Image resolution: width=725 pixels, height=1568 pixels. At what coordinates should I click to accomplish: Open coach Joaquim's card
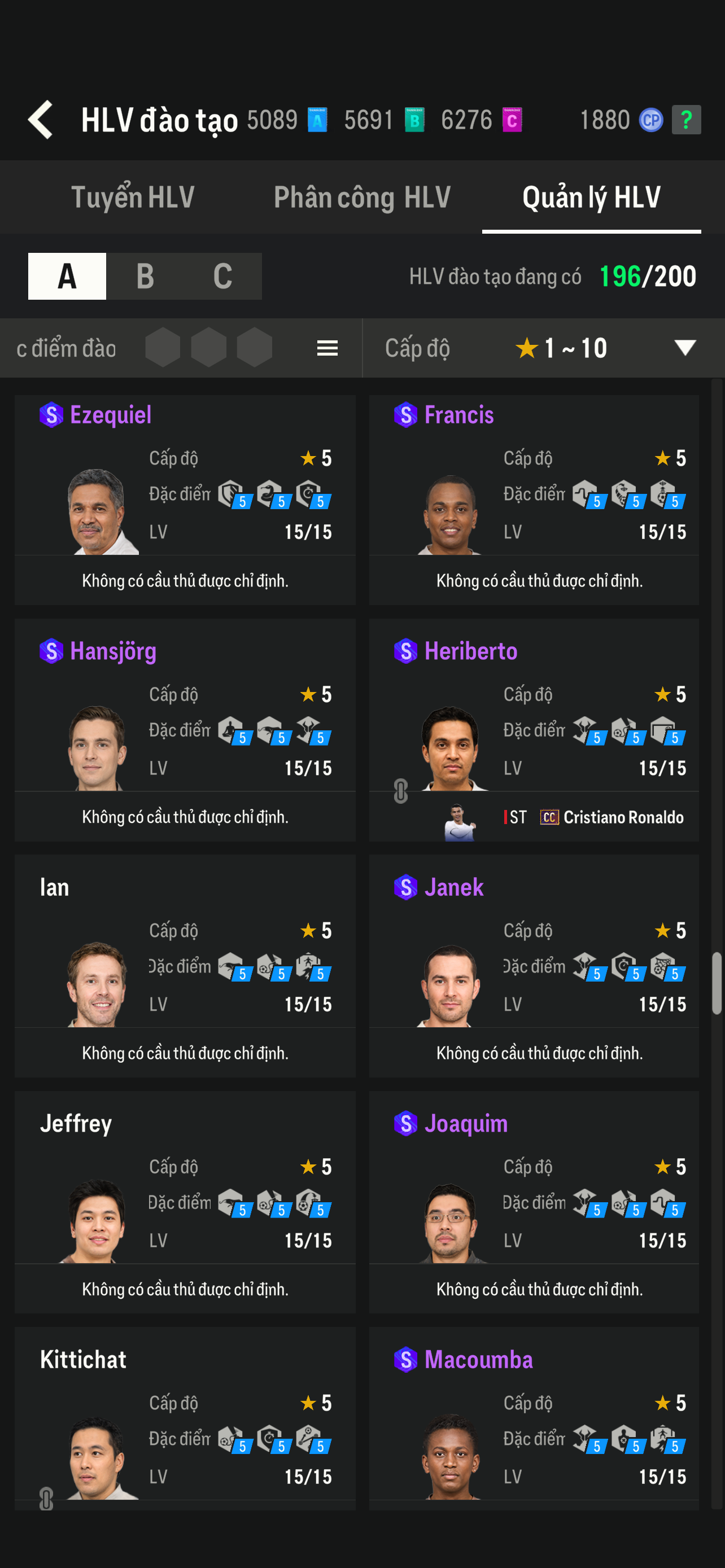click(x=533, y=1202)
